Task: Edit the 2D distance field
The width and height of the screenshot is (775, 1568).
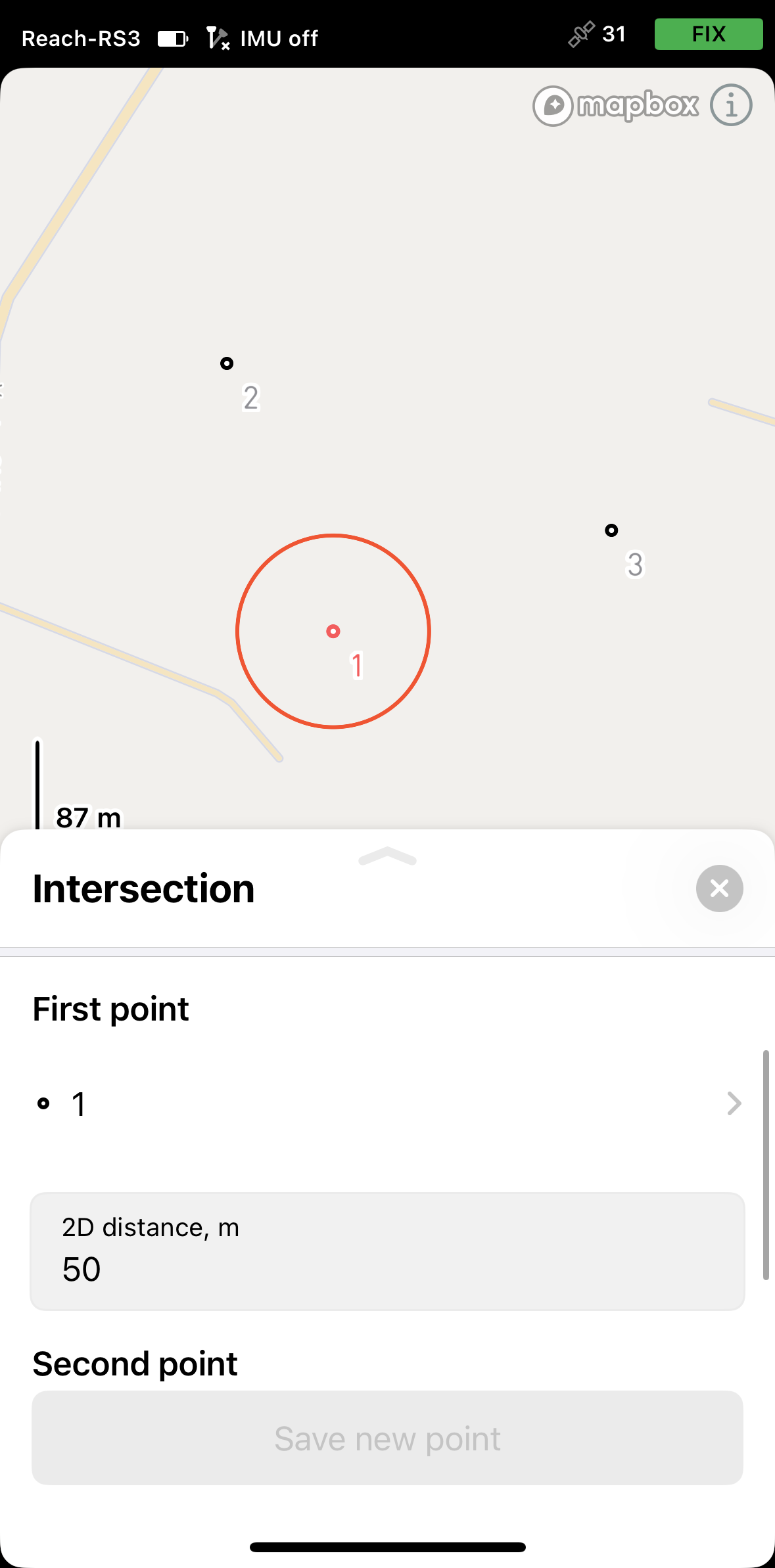Action: tap(388, 1251)
